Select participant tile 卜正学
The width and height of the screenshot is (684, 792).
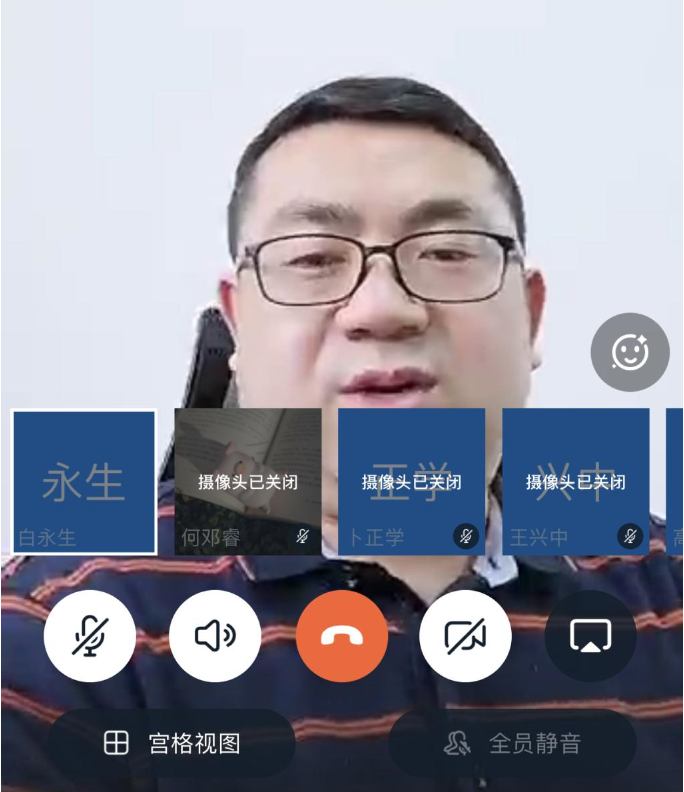pyautogui.click(x=412, y=482)
